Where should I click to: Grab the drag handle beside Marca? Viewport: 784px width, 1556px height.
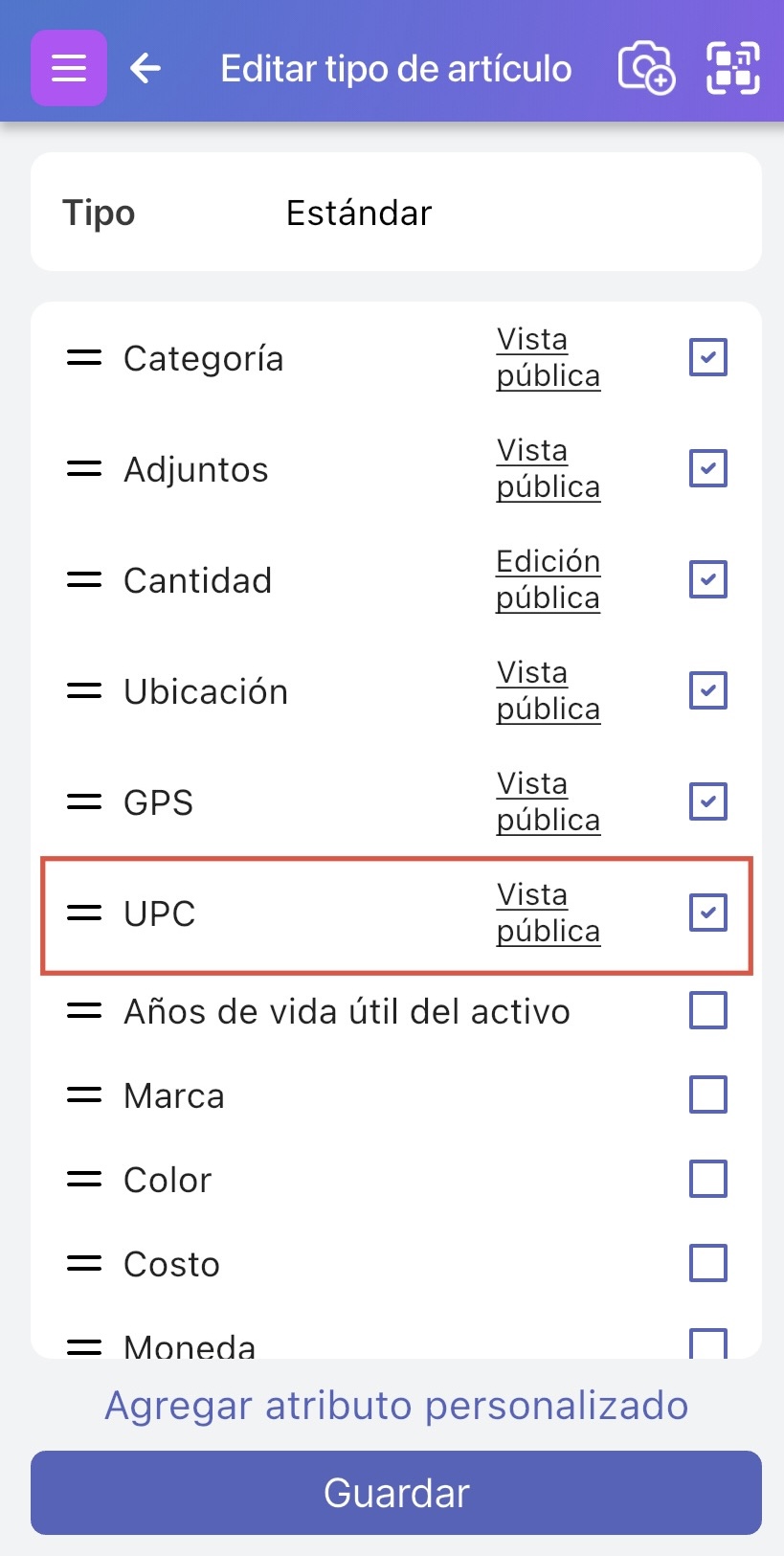coord(83,1094)
